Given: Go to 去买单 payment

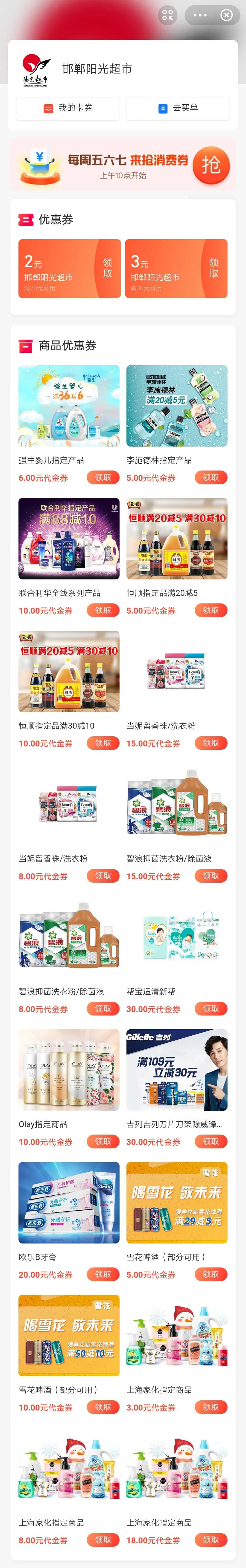Looking at the screenshot, I should point(177,108).
